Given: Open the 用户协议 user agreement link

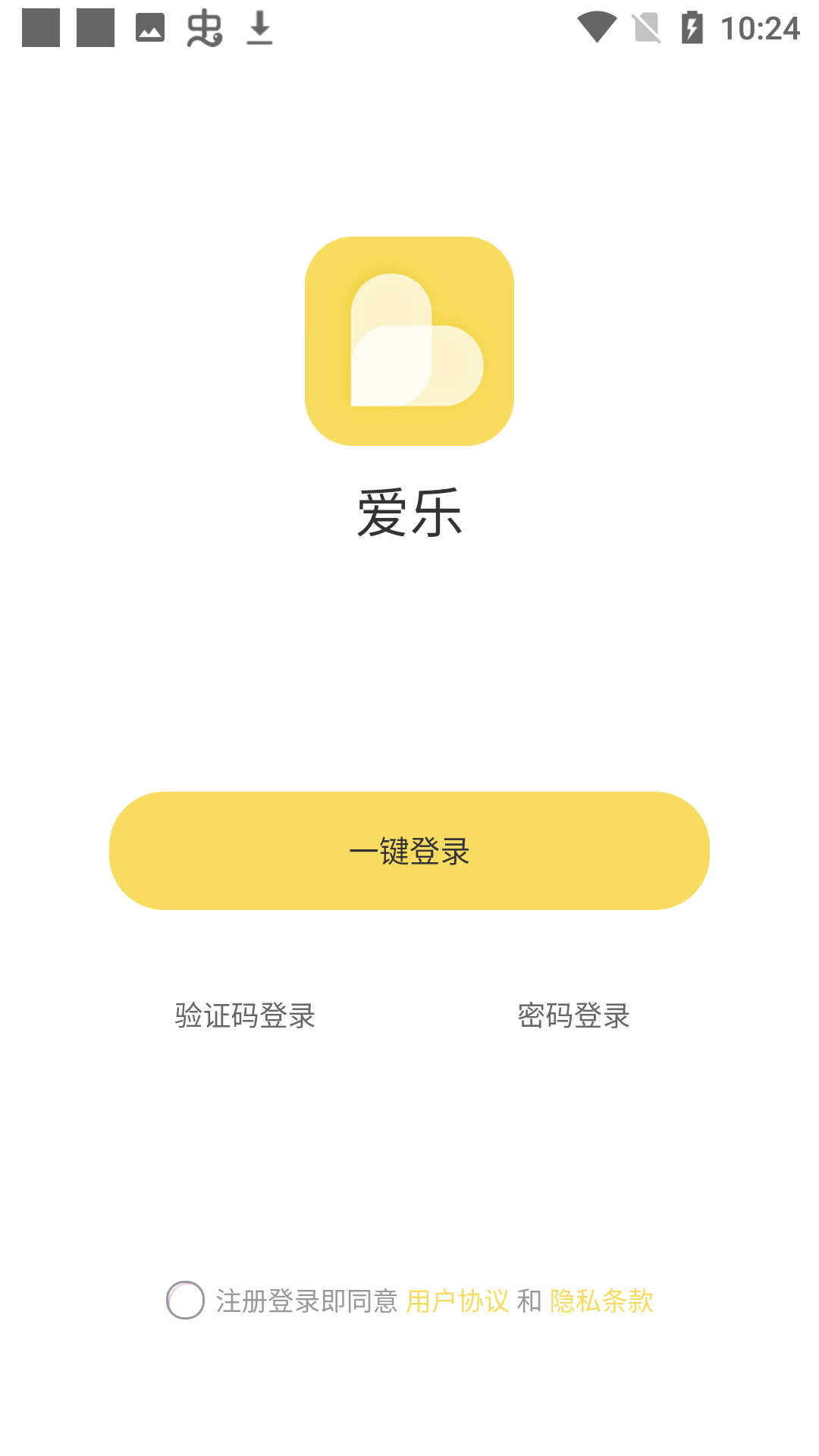Looking at the screenshot, I should pos(457,1301).
